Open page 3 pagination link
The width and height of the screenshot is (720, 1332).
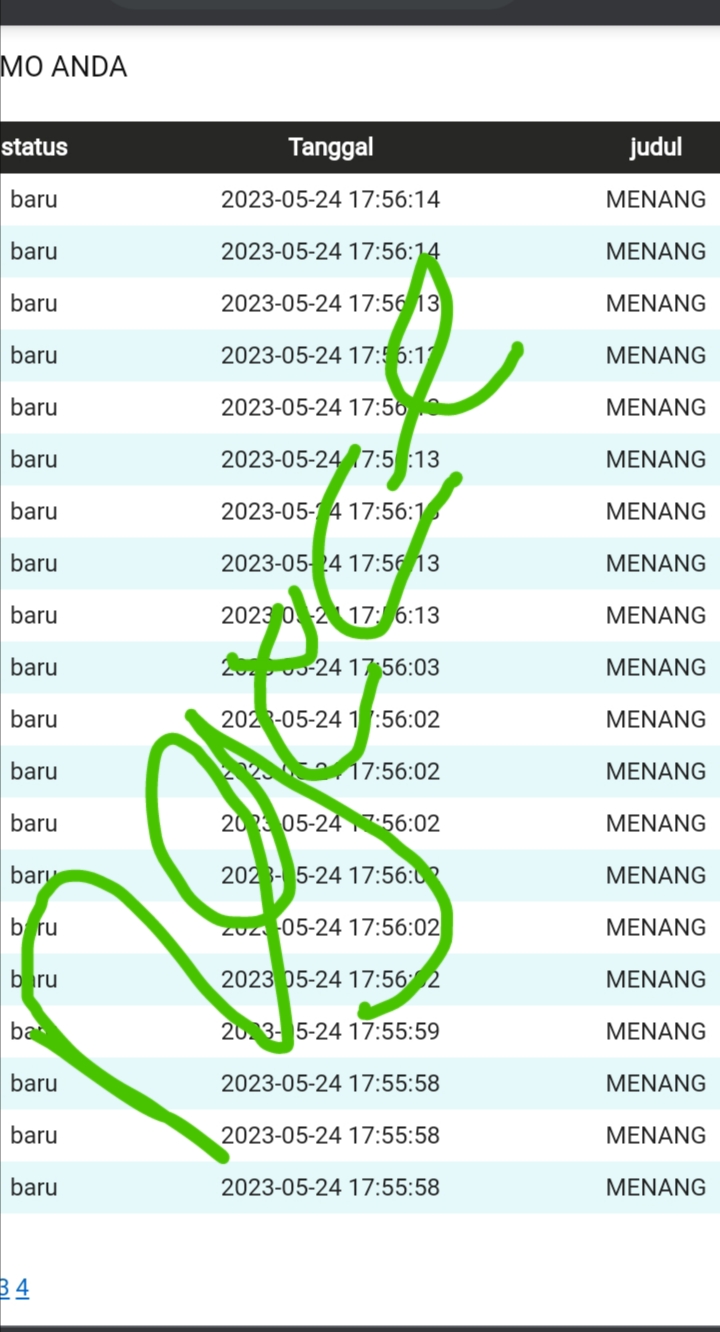(4, 1288)
